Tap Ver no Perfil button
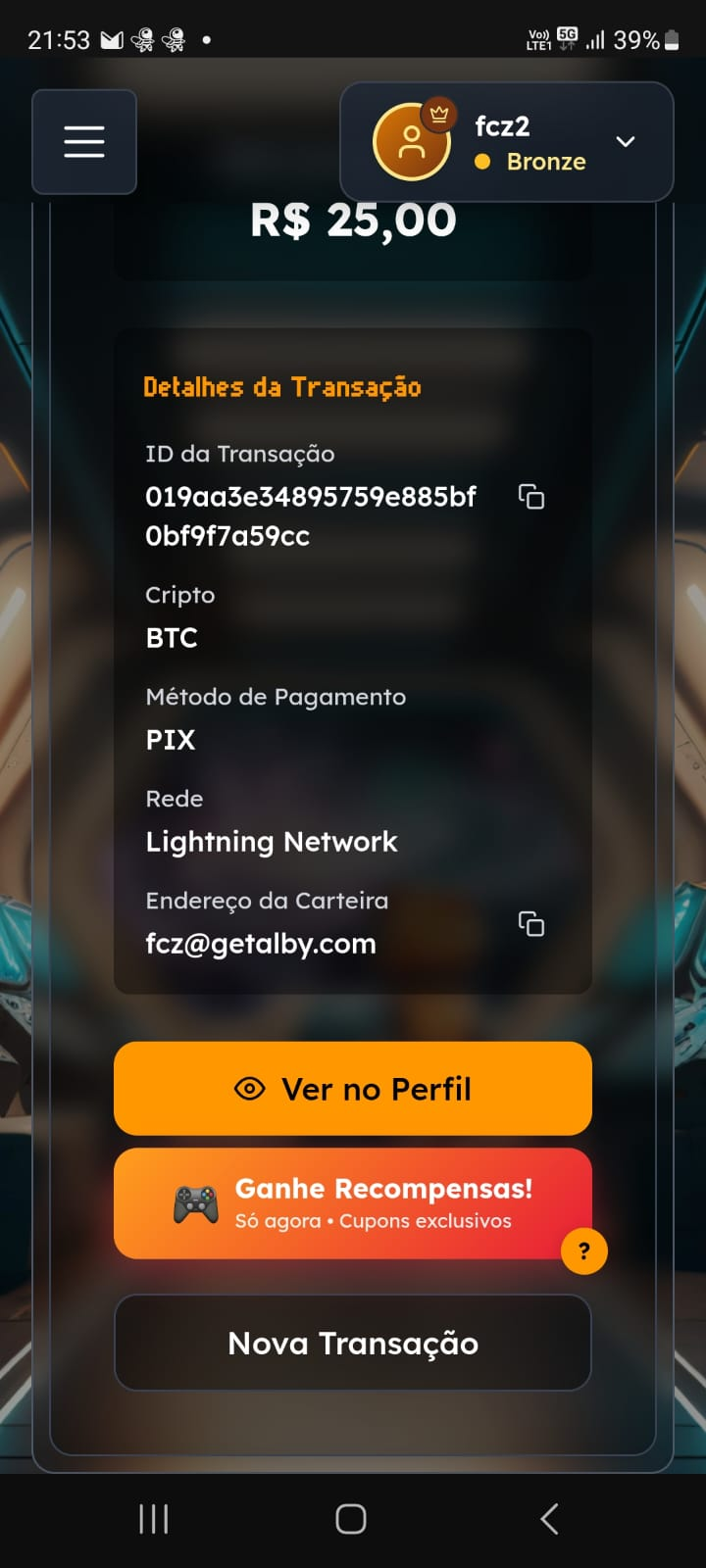The image size is (706, 1568). pyautogui.click(x=353, y=1089)
